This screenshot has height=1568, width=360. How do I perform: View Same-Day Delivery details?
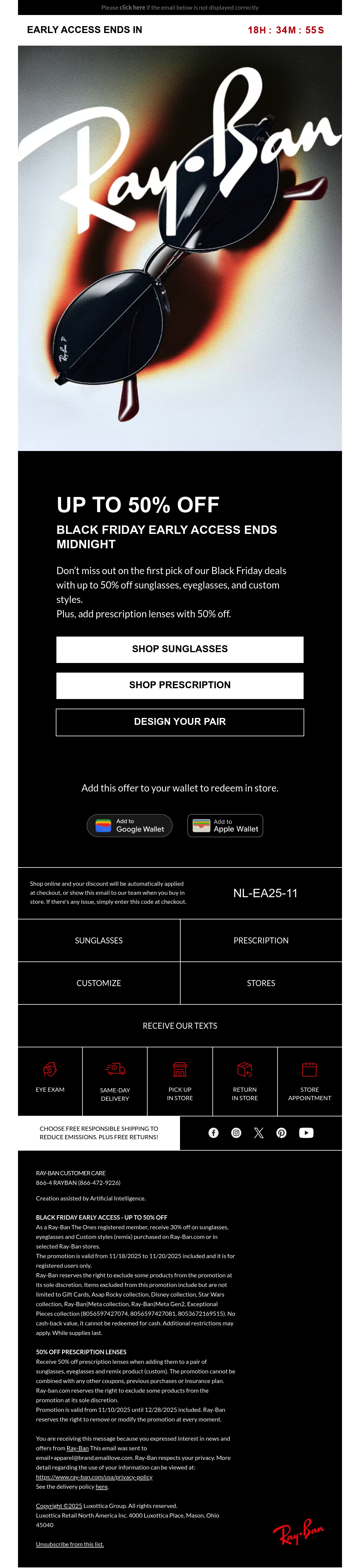click(x=115, y=1081)
